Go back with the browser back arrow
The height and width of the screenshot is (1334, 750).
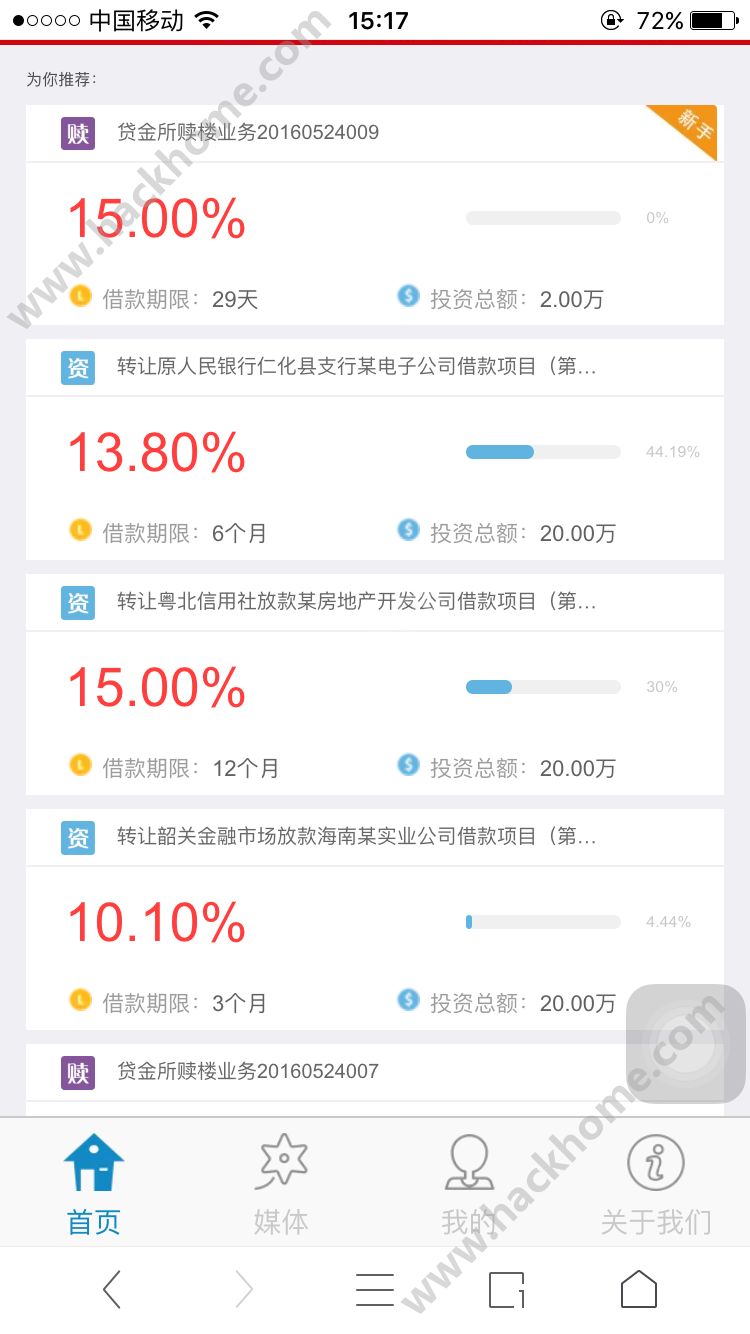point(112,1290)
